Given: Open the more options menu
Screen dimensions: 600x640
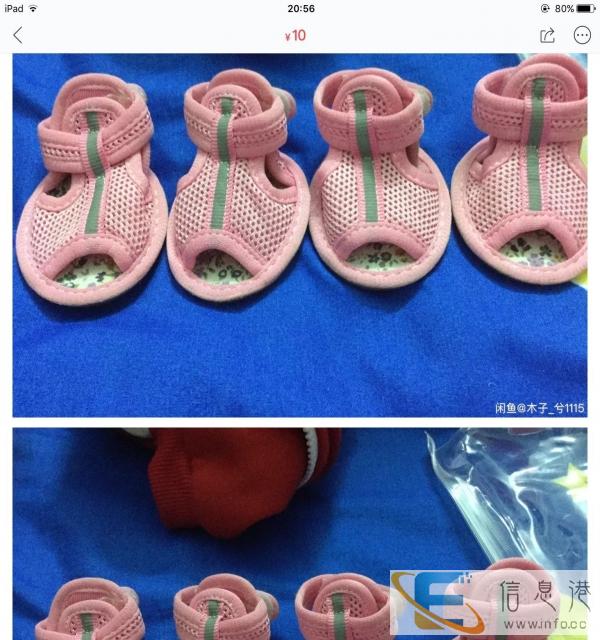Looking at the screenshot, I should 582,35.
